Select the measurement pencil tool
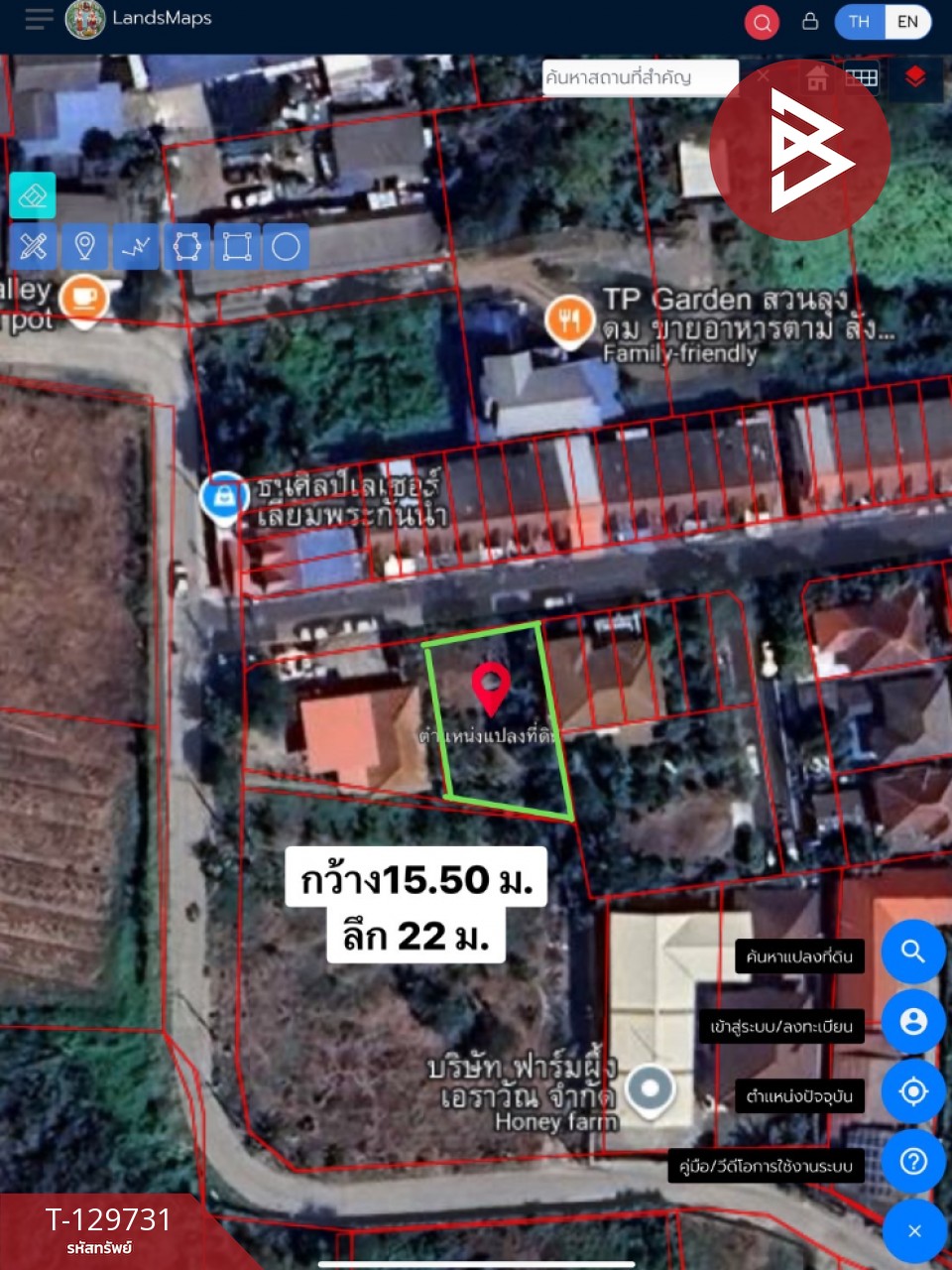 point(36,247)
